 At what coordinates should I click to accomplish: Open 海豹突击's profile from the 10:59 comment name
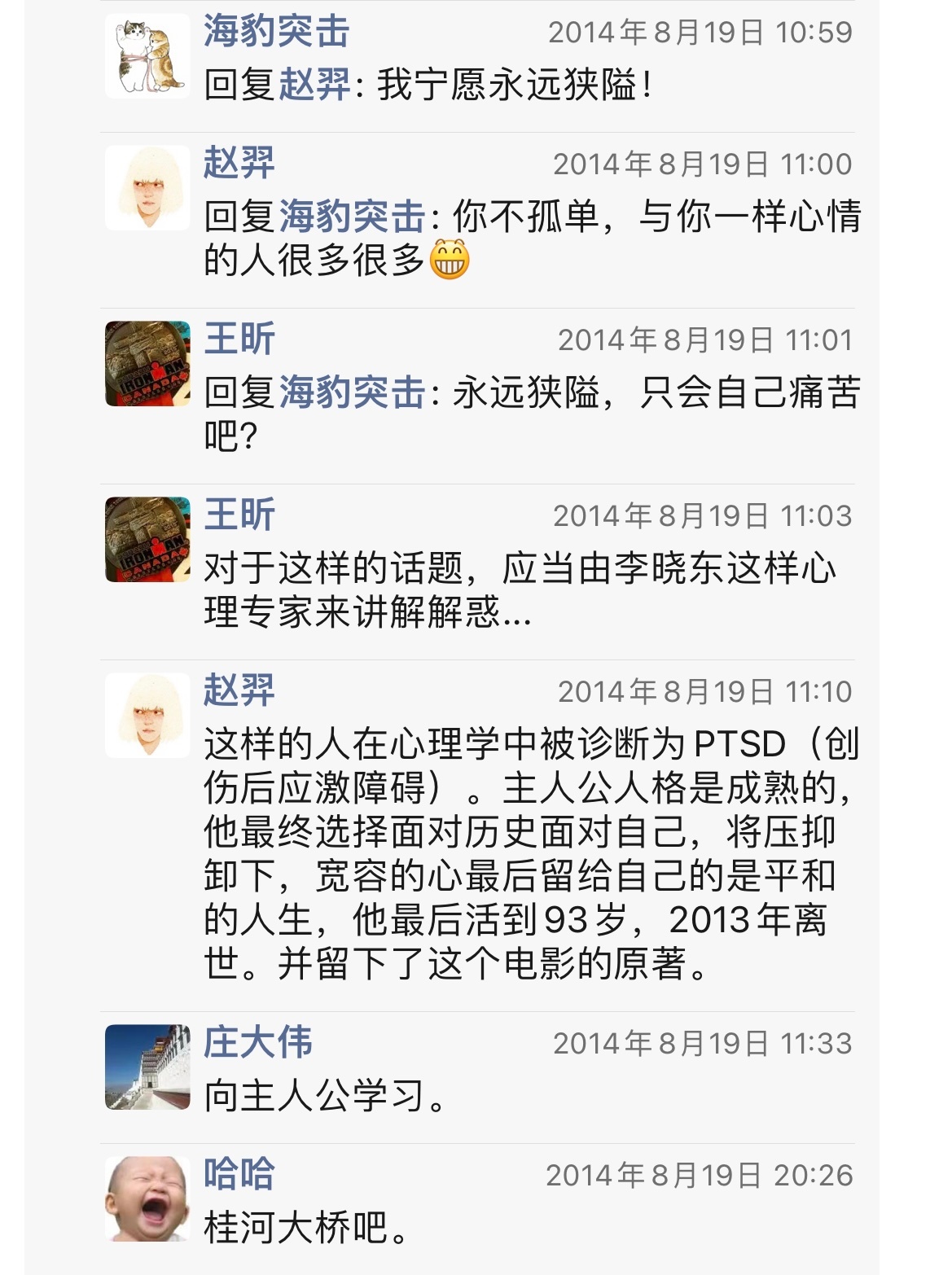click(x=276, y=32)
